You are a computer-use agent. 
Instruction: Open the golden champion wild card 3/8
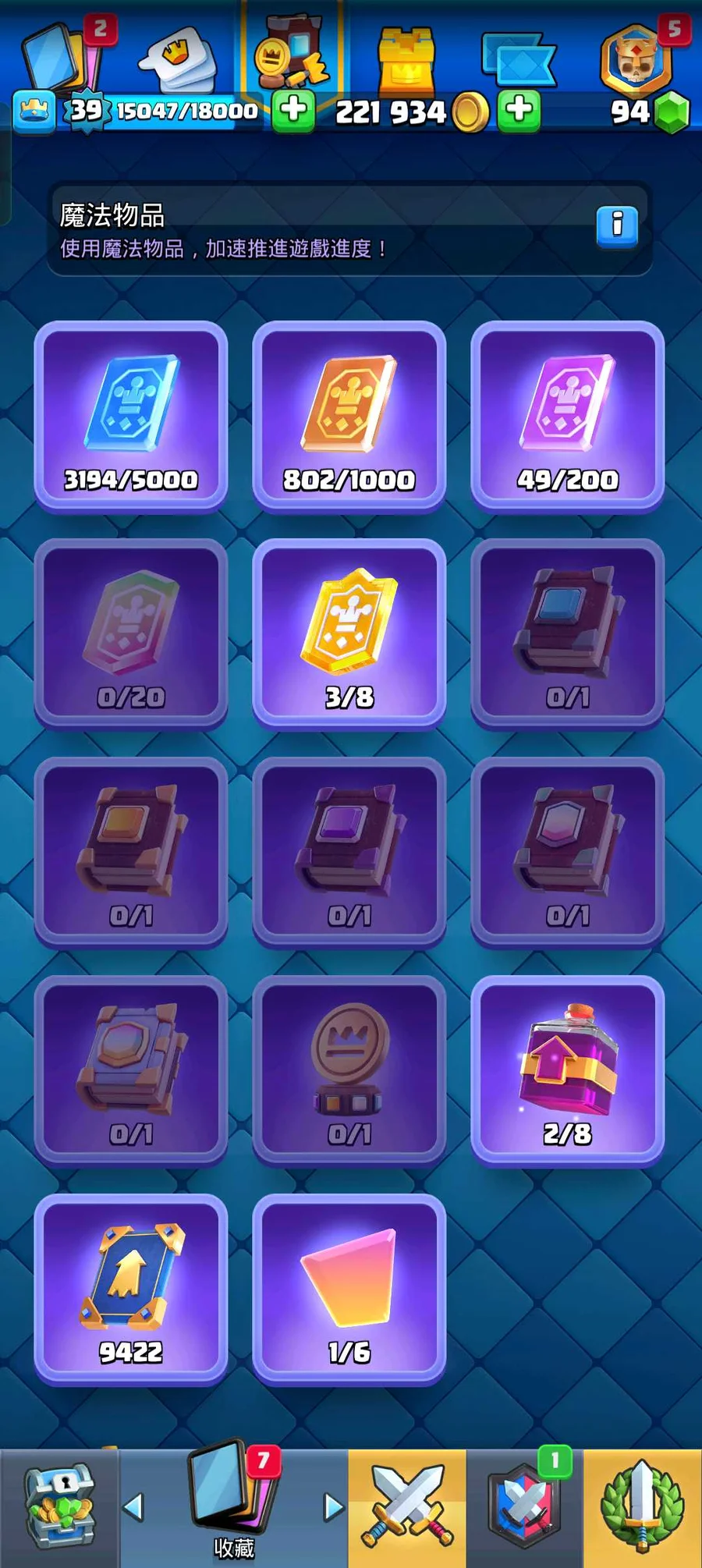(x=349, y=633)
